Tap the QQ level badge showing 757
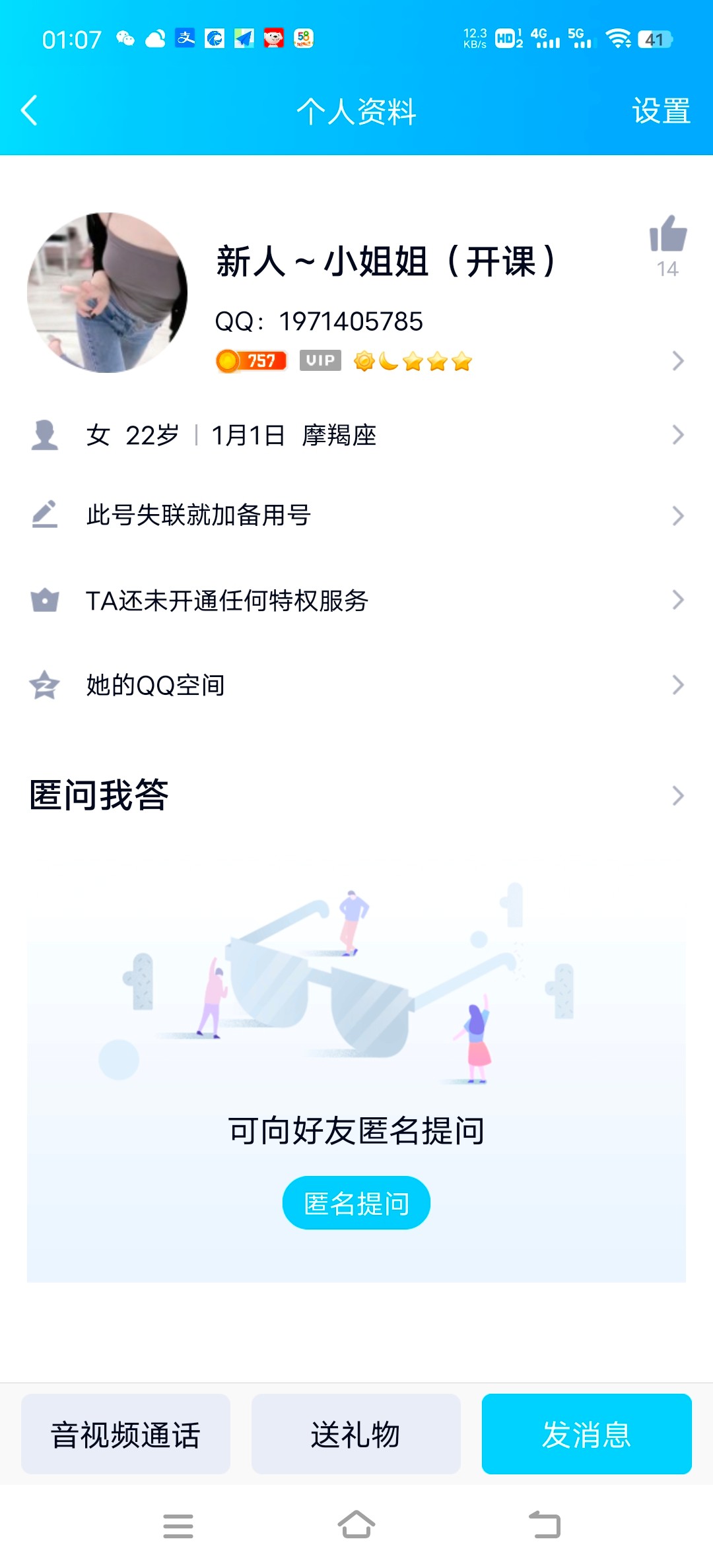 (251, 361)
